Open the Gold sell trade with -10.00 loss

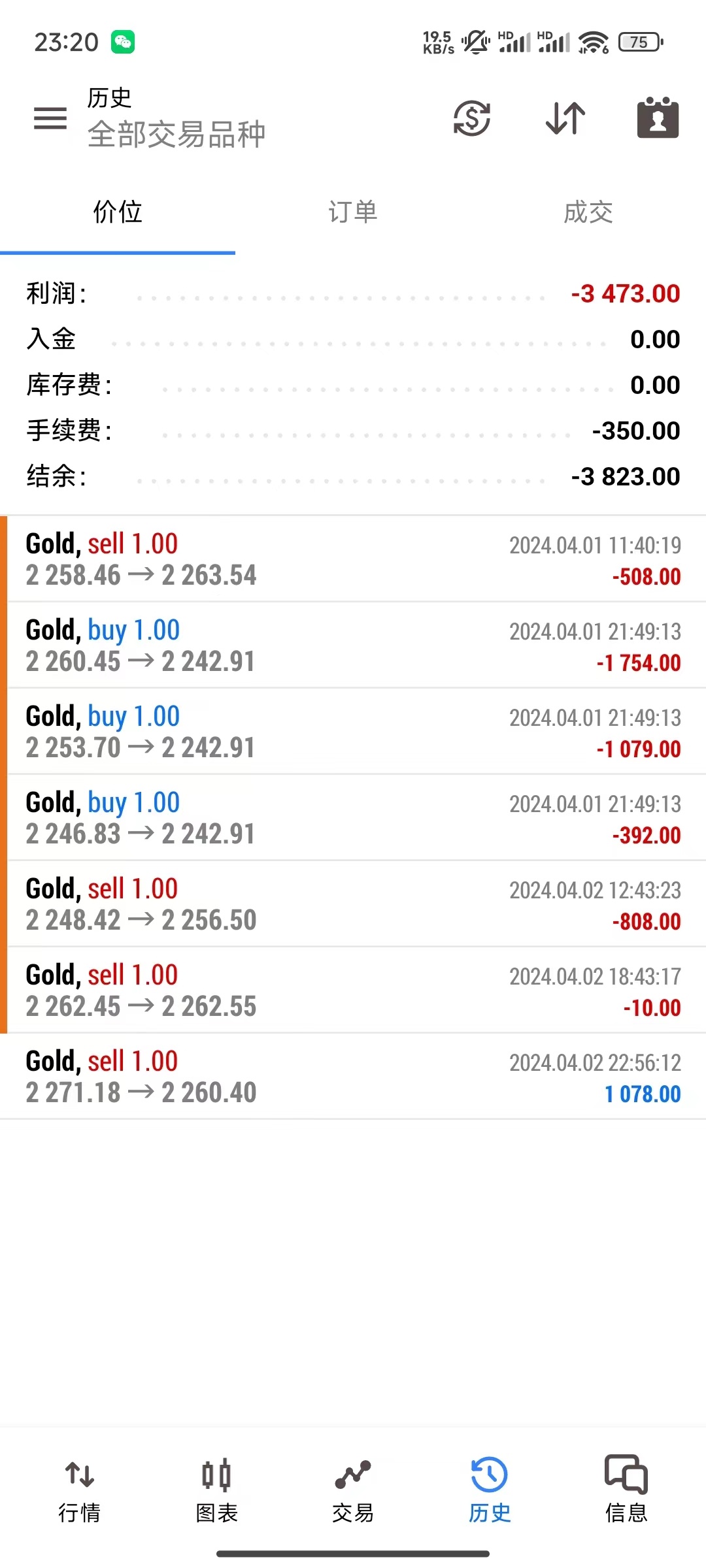(x=353, y=990)
